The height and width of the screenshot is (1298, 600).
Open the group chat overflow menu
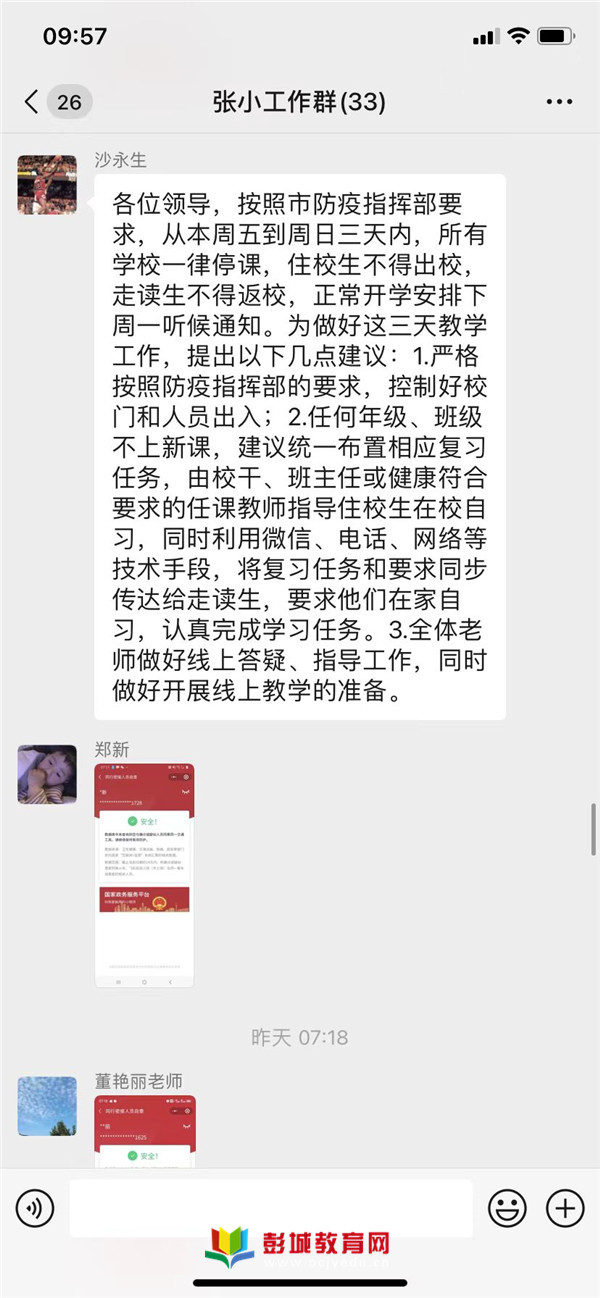coord(560,101)
